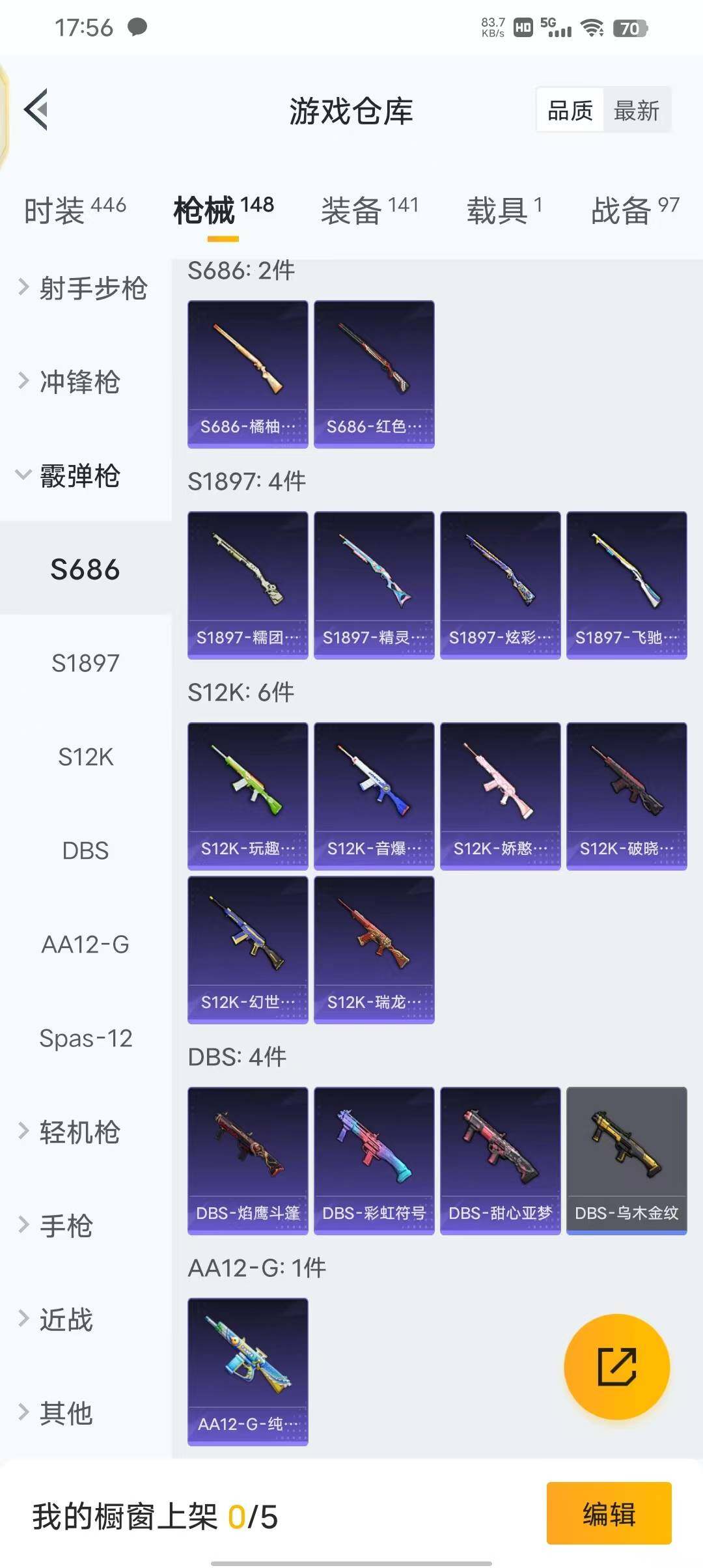Open the AA12-G skin tile

click(247, 1370)
